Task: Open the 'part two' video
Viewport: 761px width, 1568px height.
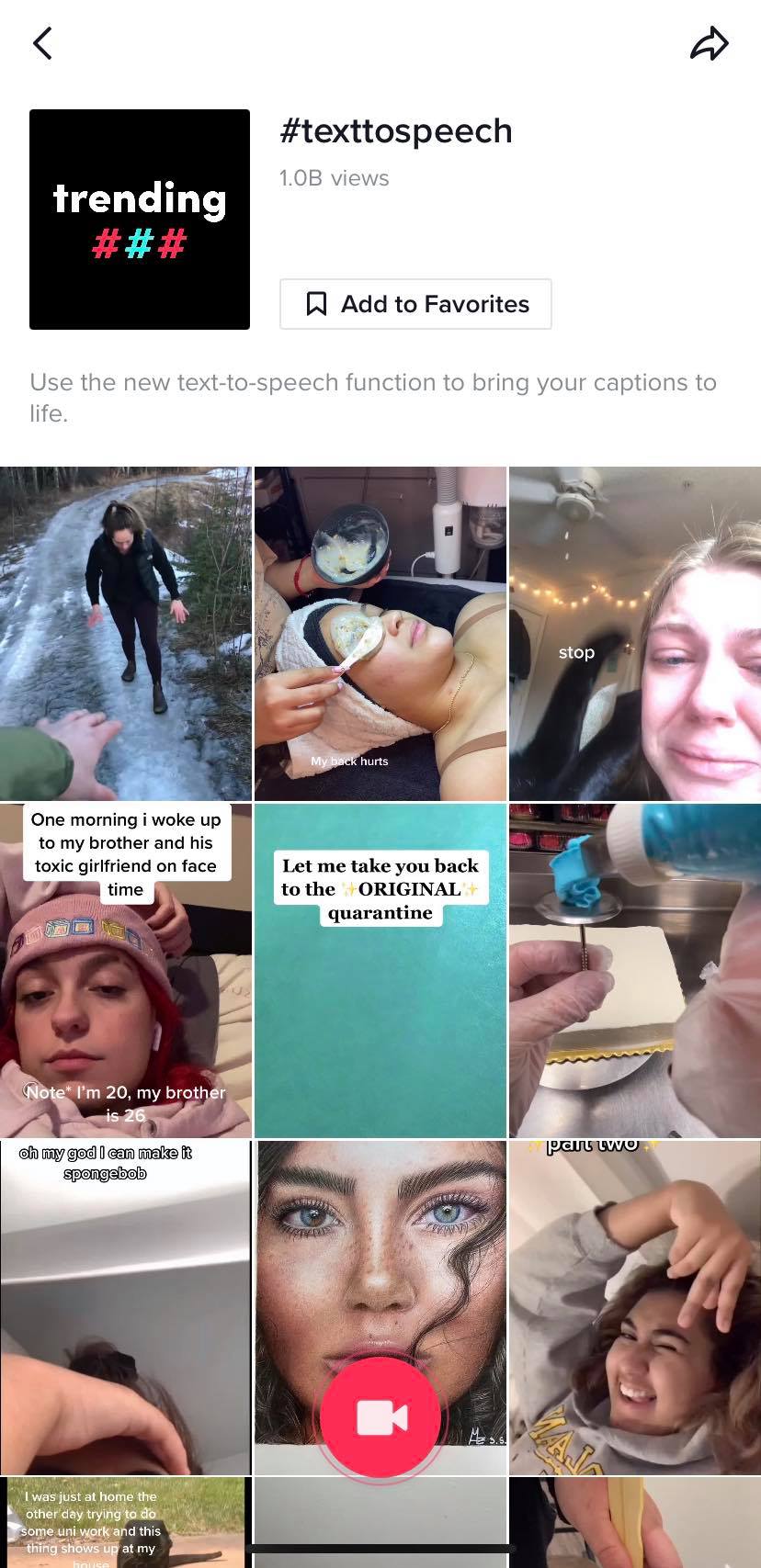Action: pyautogui.click(x=635, y=1307)
